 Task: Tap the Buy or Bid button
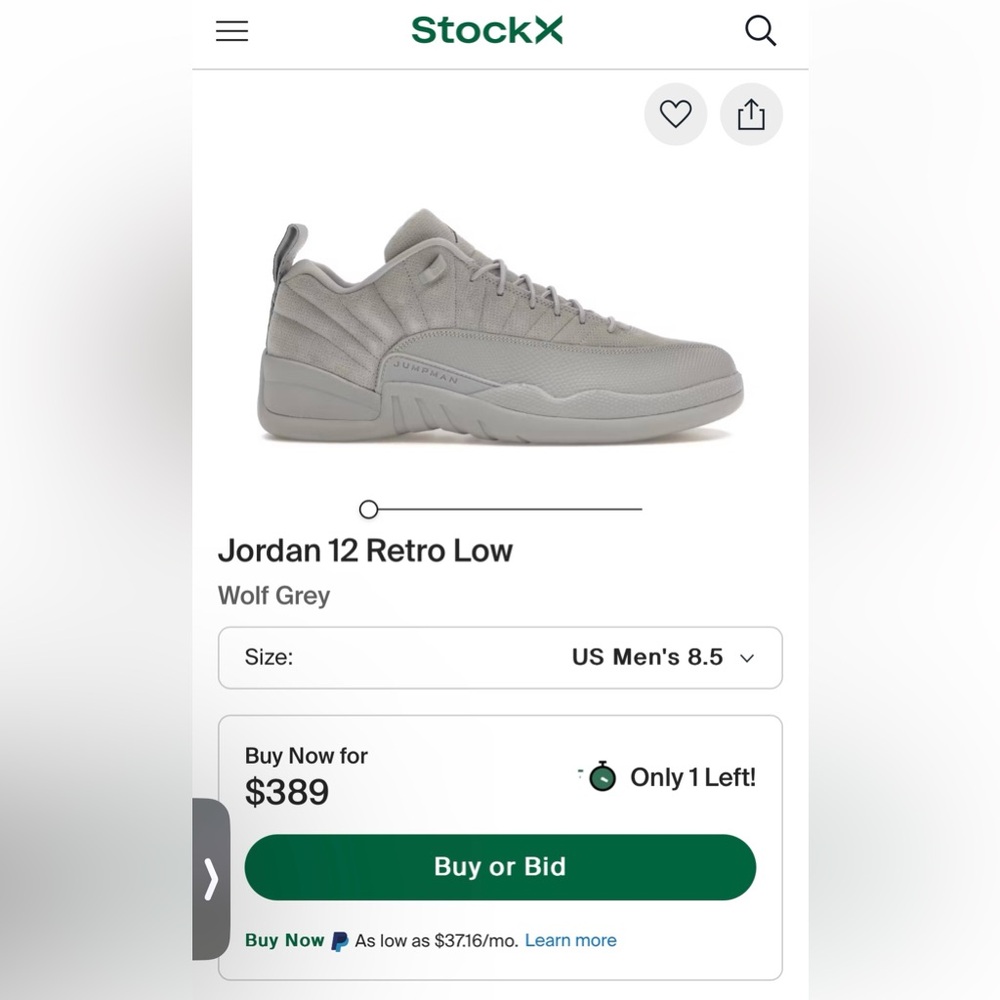point(500,867)
